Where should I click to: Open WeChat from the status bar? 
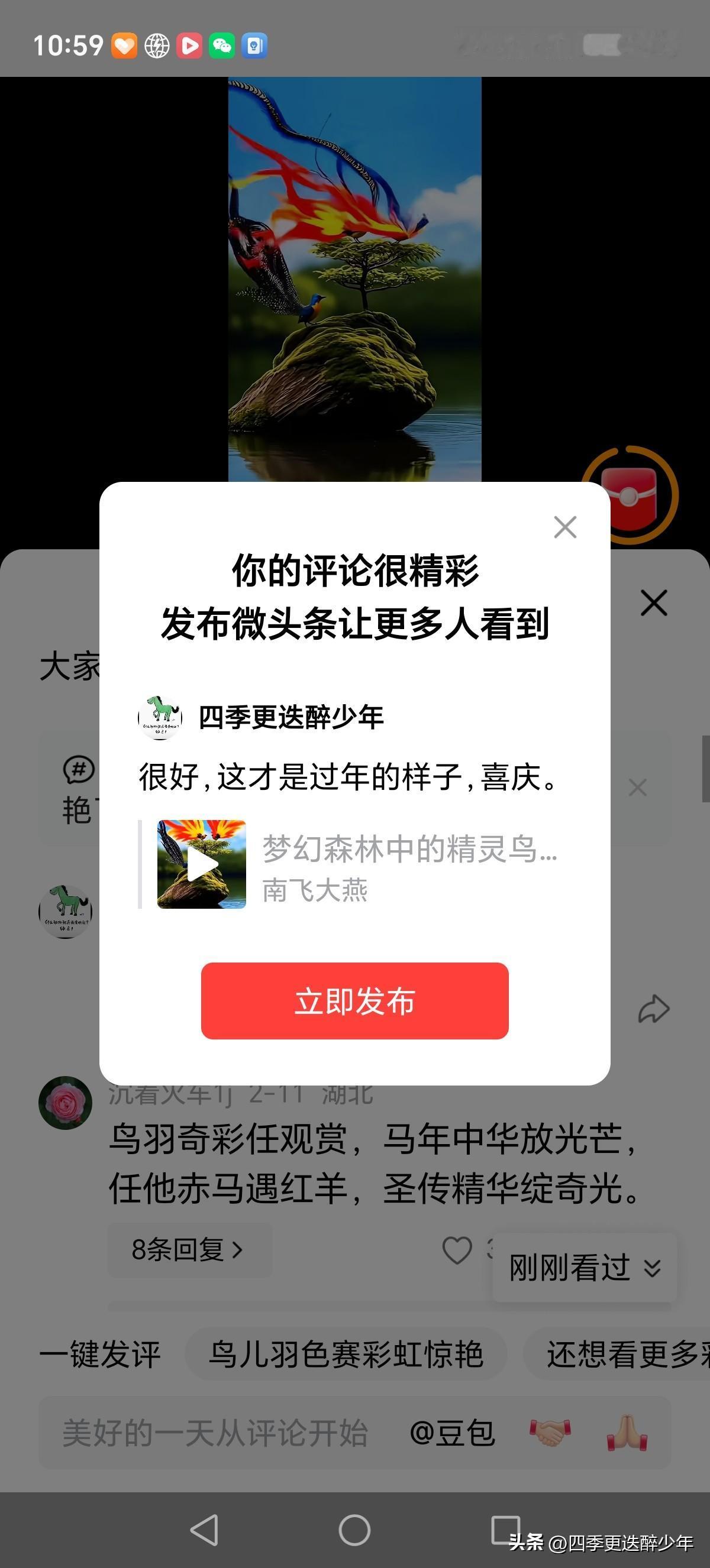222,46
